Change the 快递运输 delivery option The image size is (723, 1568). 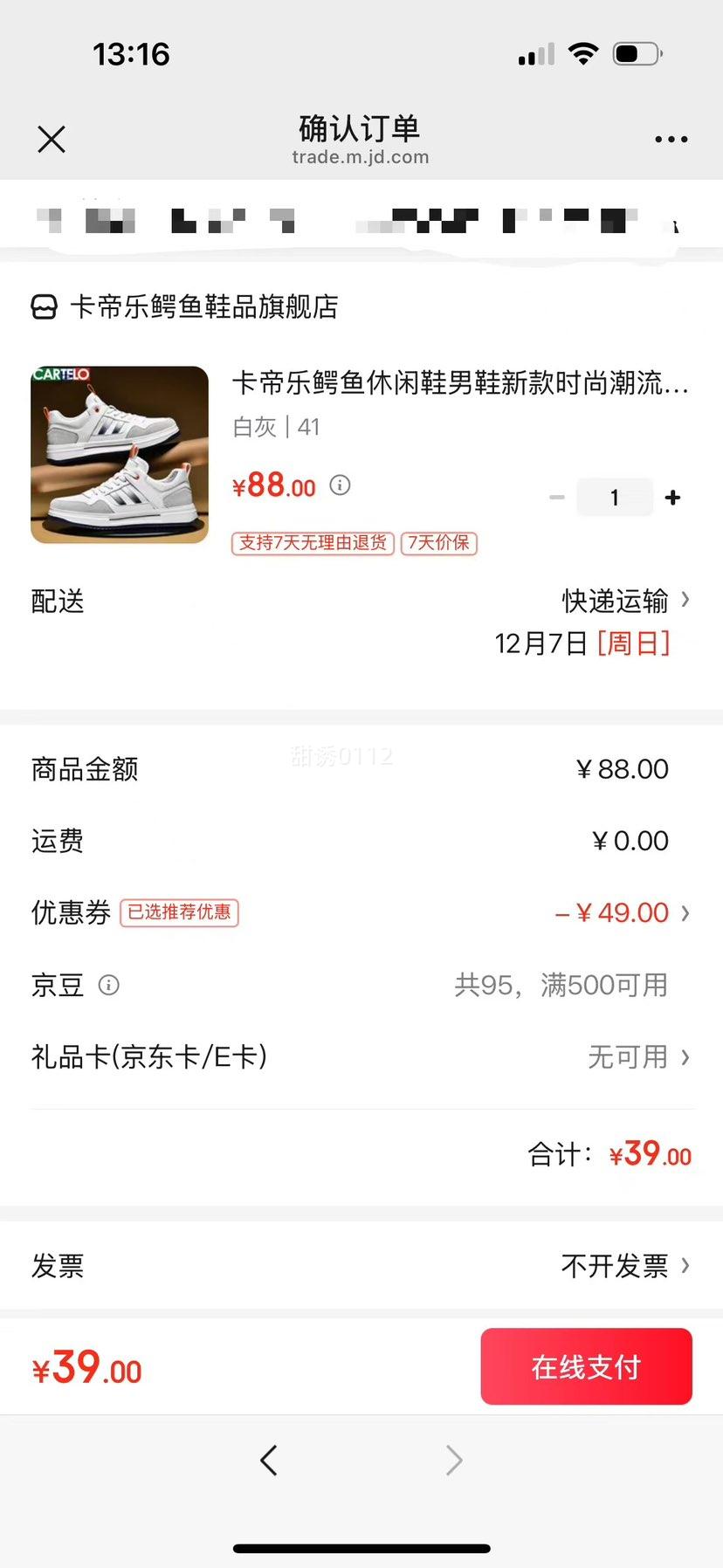623,601
